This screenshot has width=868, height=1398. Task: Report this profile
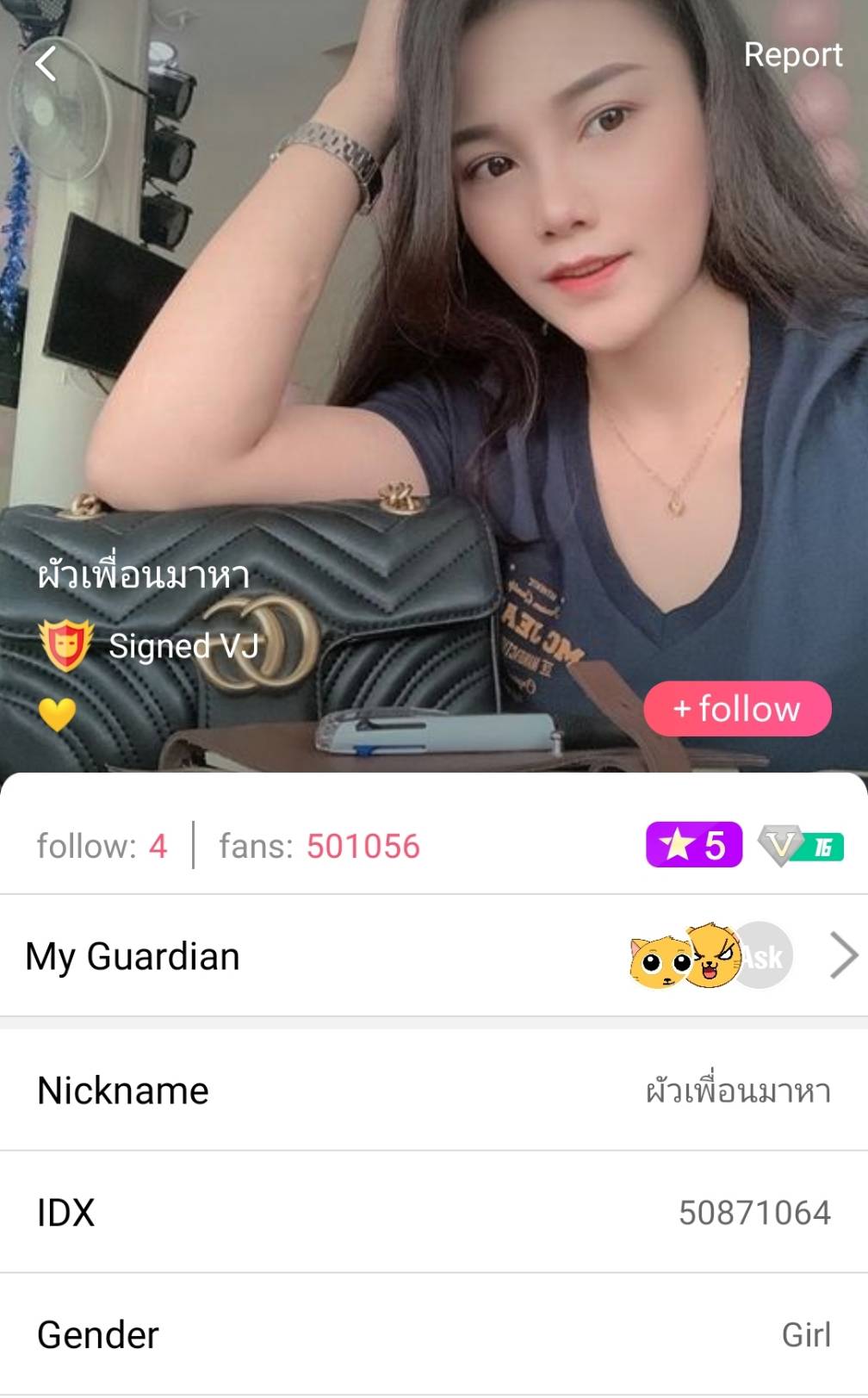tap(792, 55)
